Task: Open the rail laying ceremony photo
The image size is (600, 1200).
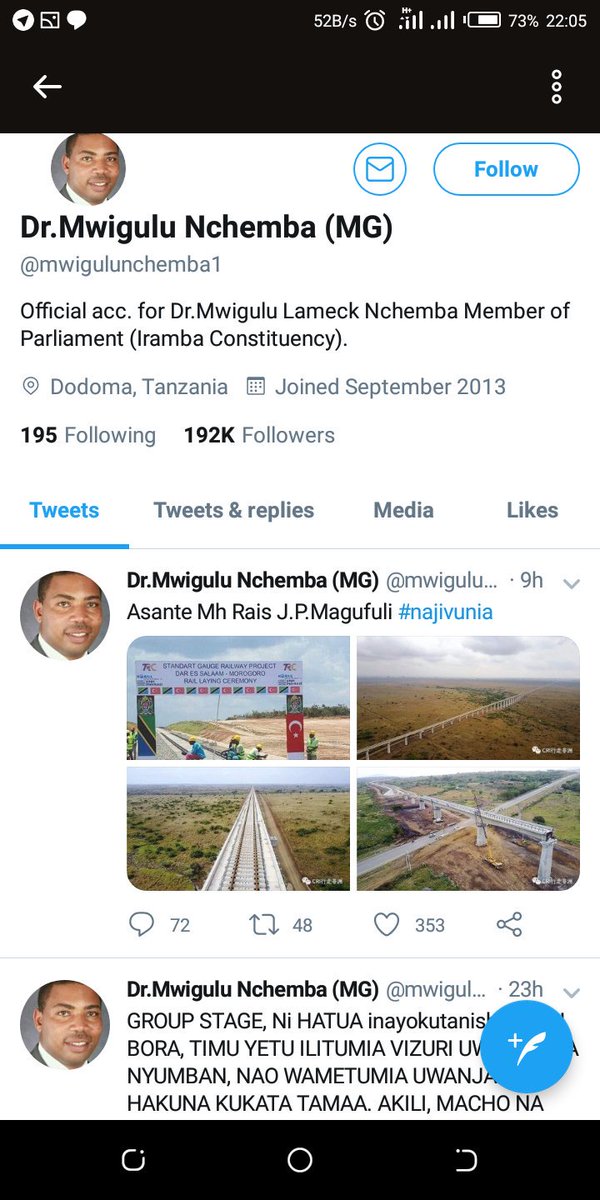Action: 238,698
